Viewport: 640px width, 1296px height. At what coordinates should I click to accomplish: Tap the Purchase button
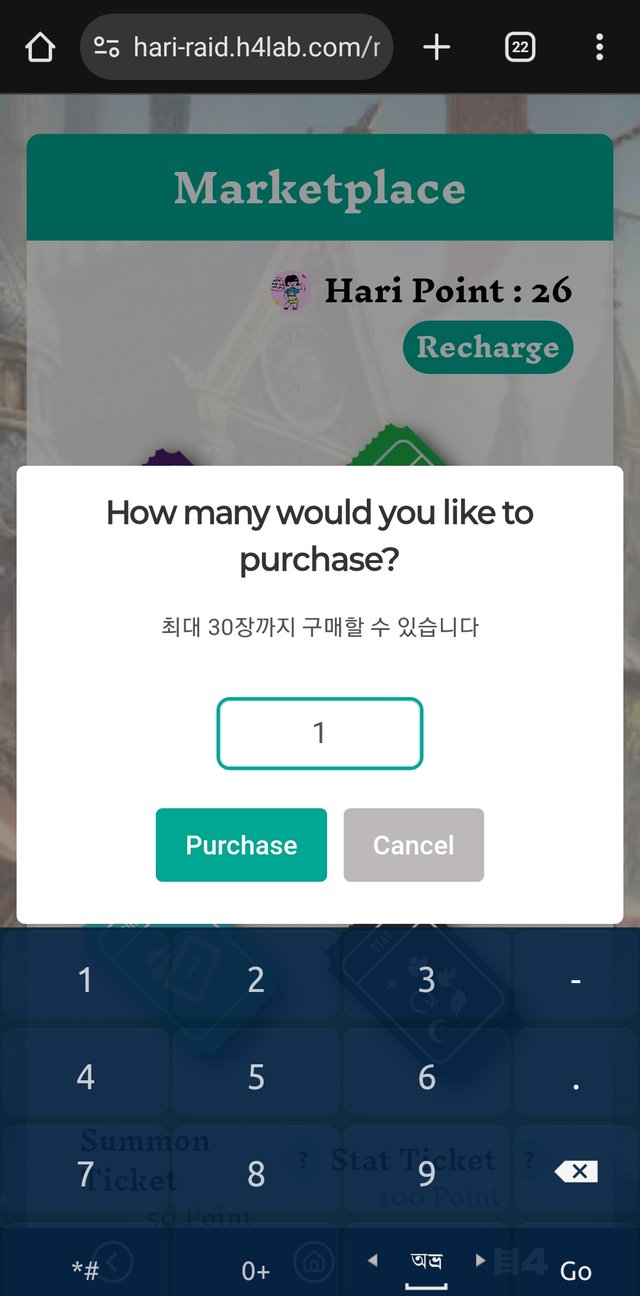point(241,845)
